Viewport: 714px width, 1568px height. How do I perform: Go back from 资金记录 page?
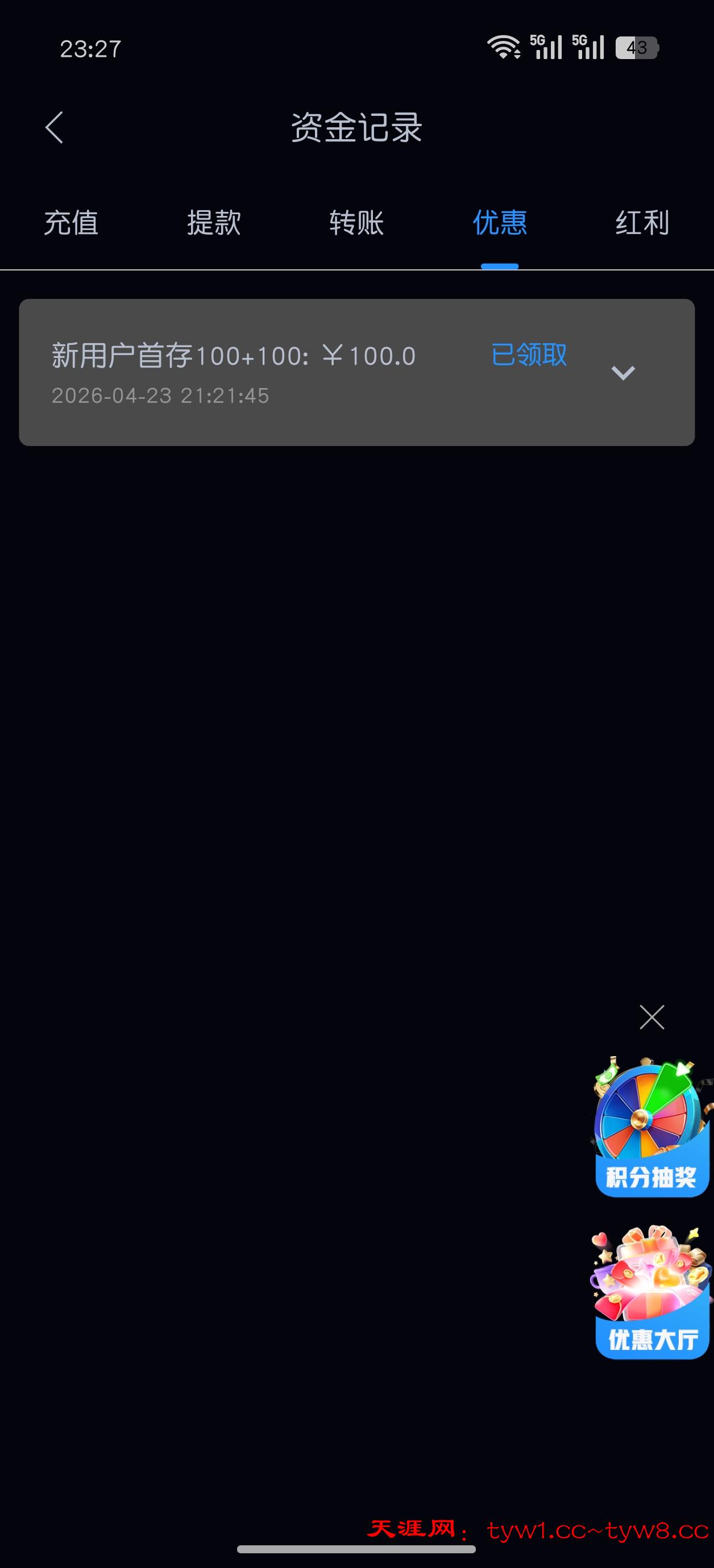(x=54, y=128)
